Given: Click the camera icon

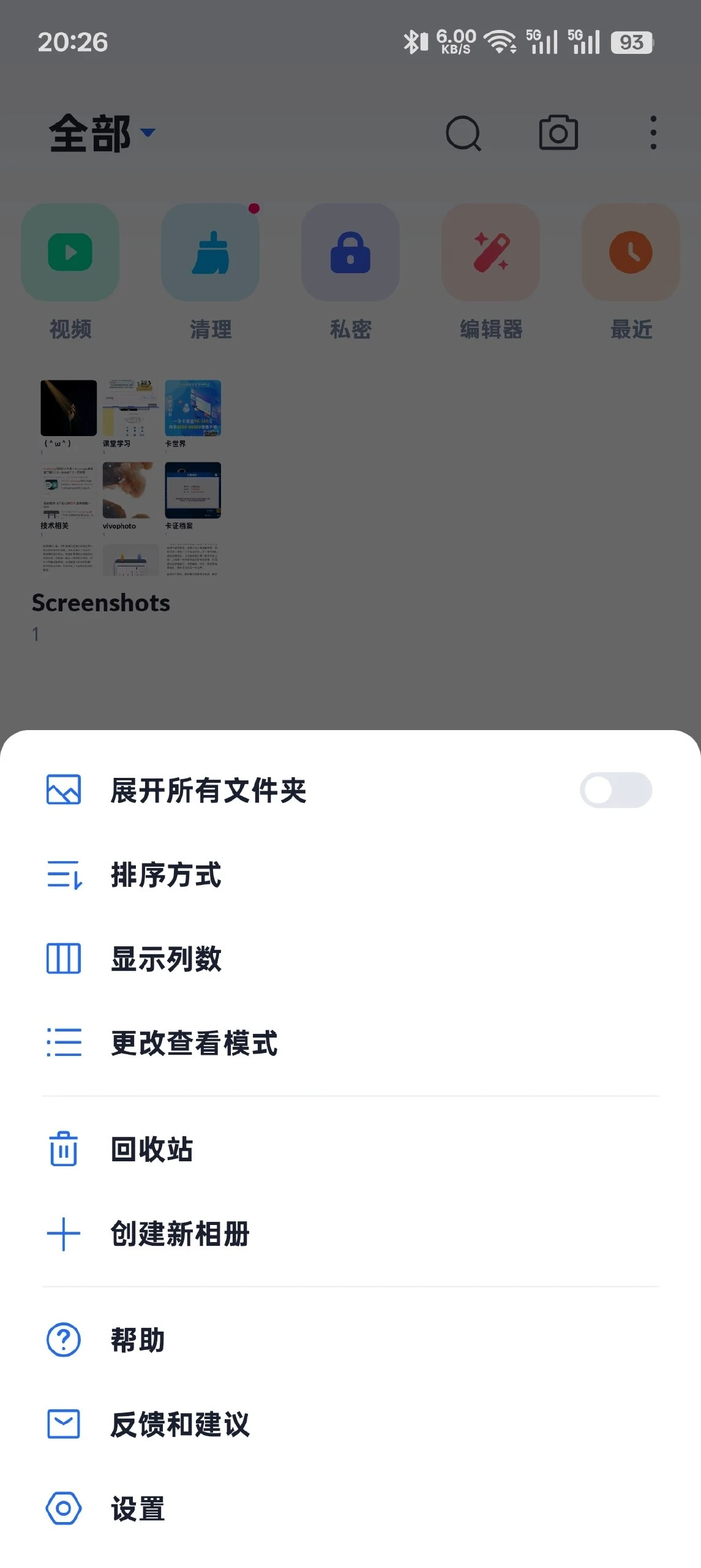Looking at the screenshot, I should coord(558,133).
